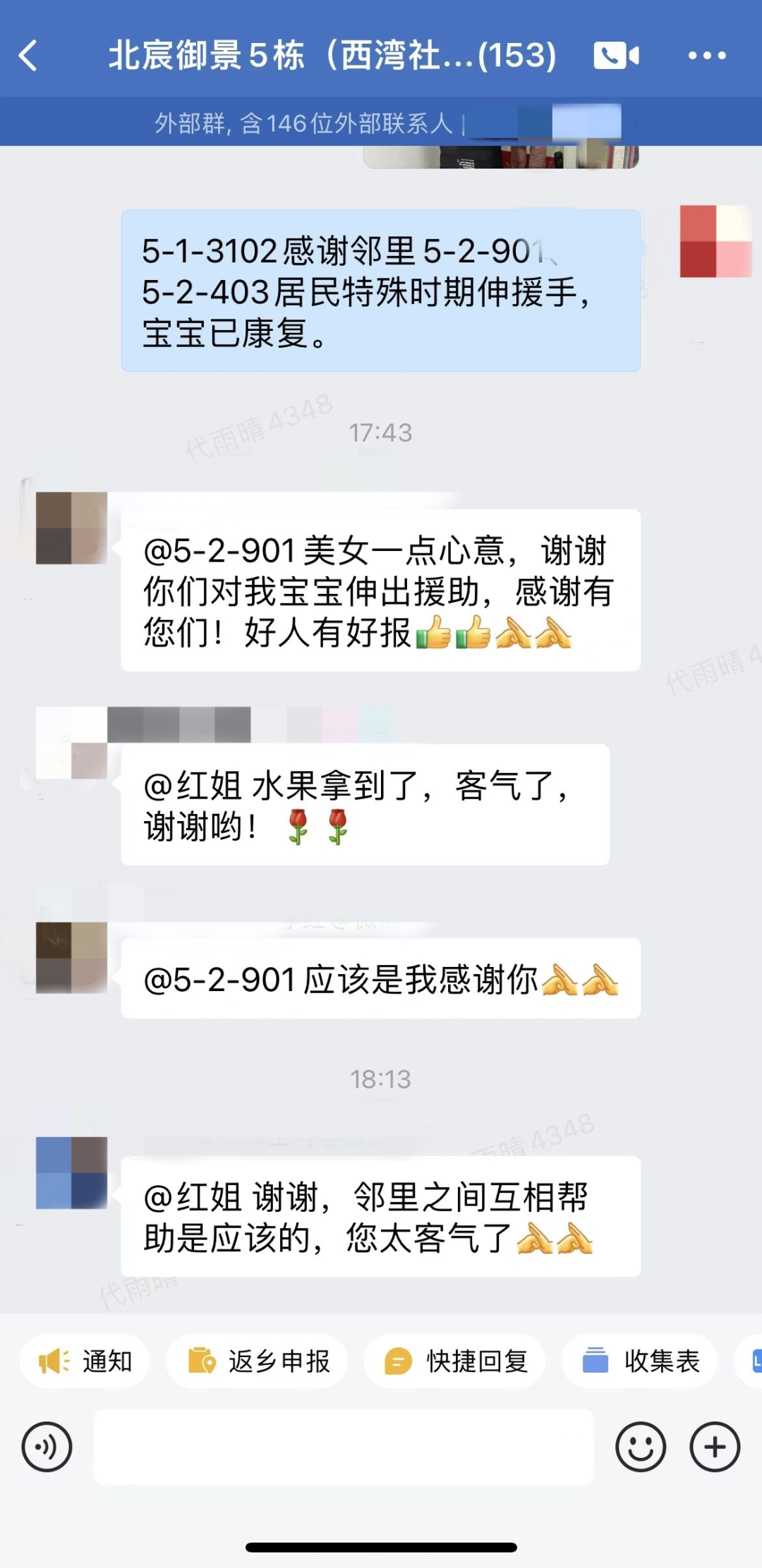Tap the 通知 shortcut chip
Image resolution: width=762 pixels, height=1568 pixels.
[x=85, y=1361]
